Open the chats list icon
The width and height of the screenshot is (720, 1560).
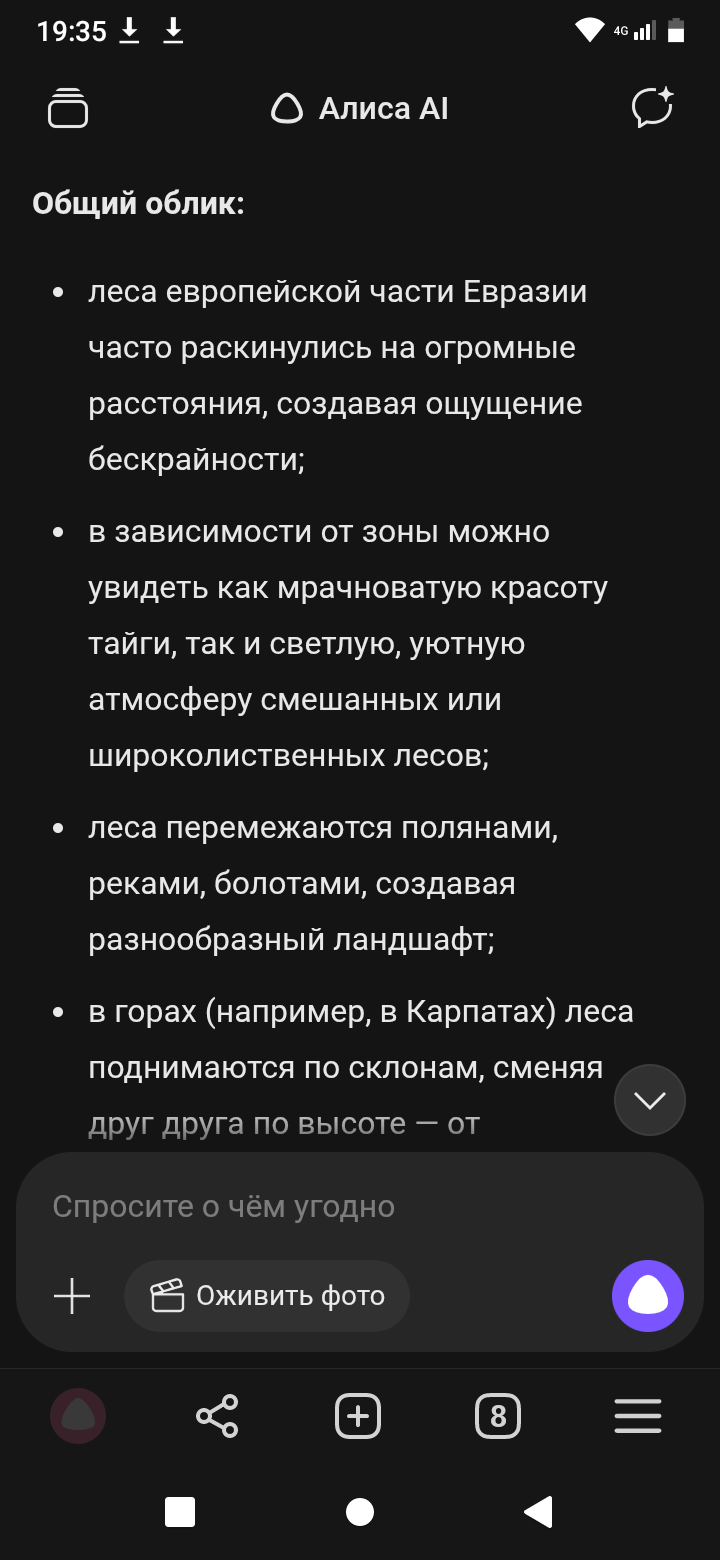tap(68, 108)
